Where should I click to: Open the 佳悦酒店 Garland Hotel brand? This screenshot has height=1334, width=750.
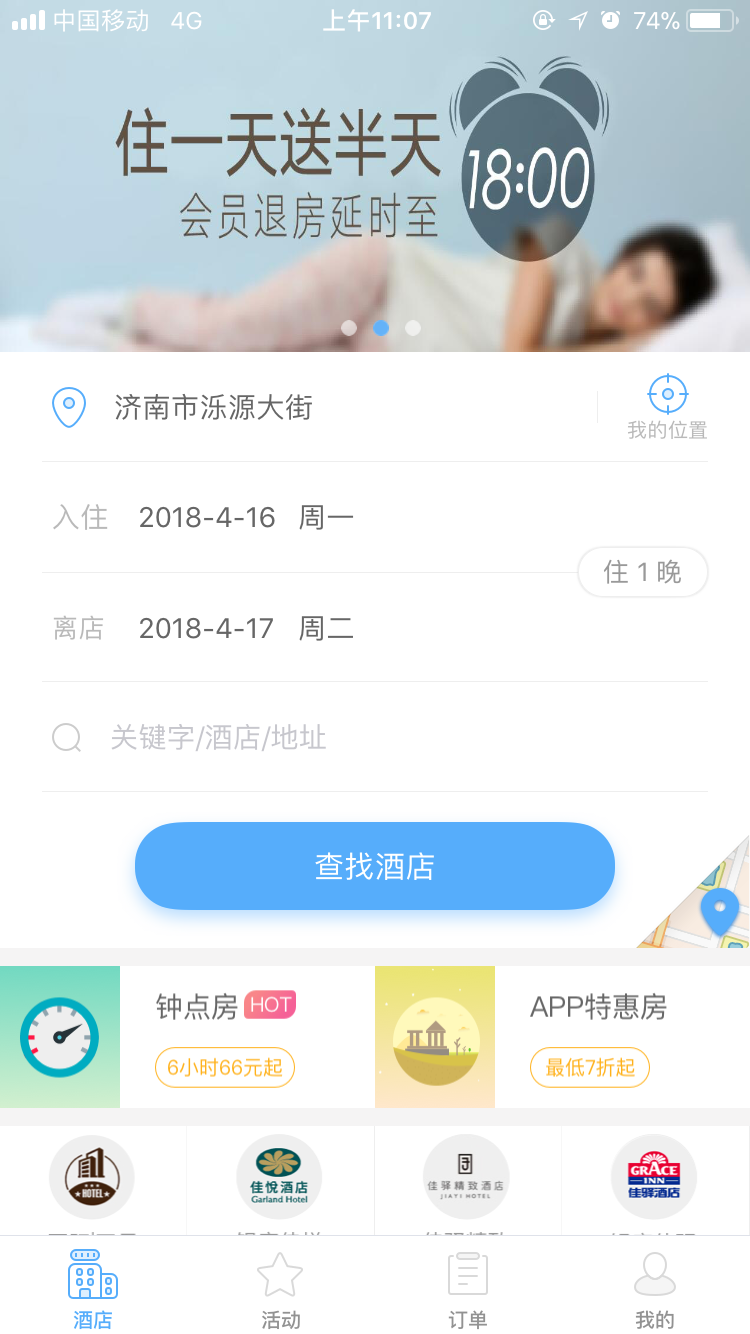pyautogui.click(x=280, y=1178)
